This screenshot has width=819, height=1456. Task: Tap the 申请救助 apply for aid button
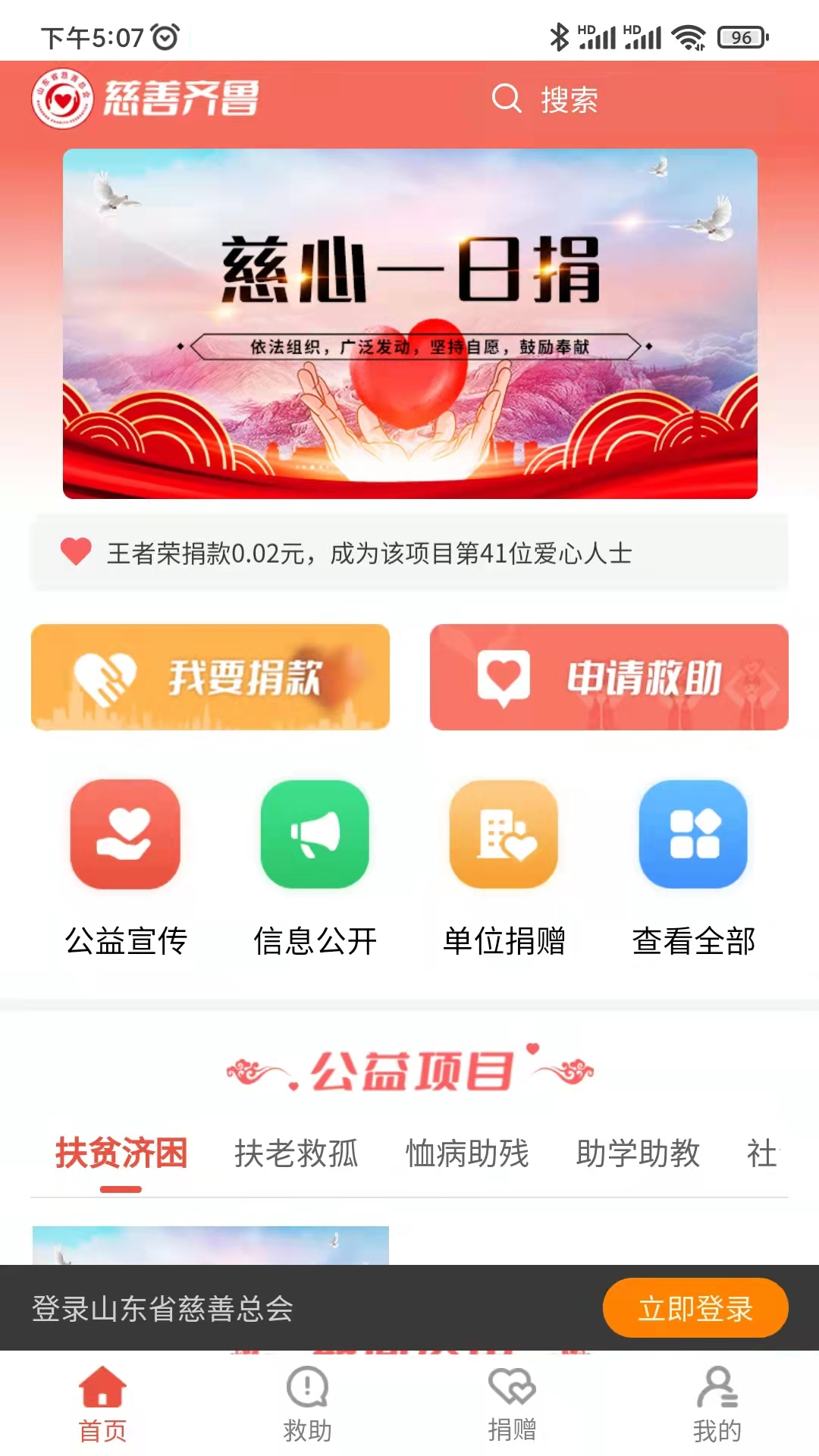click(609, 677)
